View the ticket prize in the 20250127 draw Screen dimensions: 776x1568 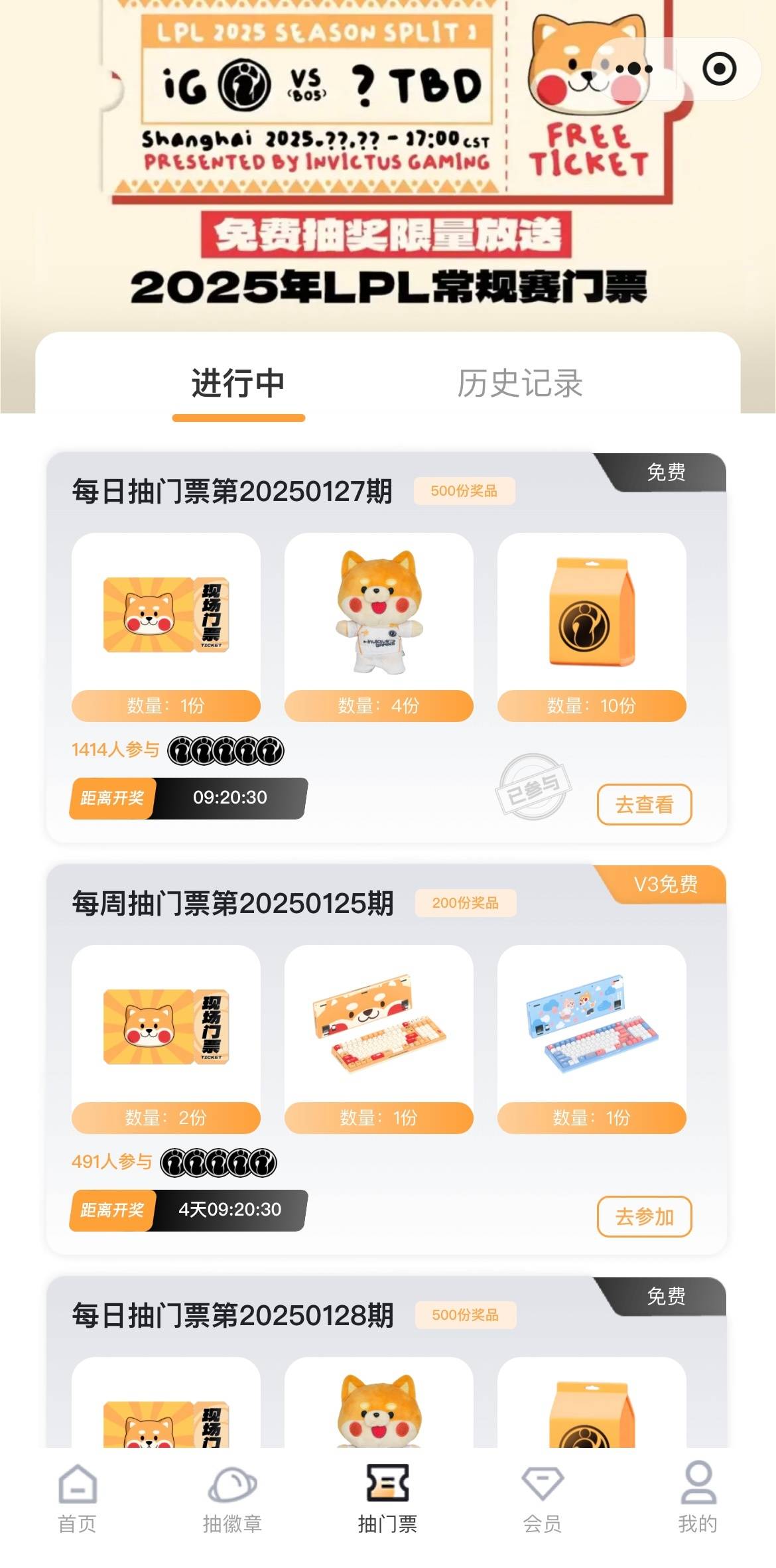tap(166, 615)
